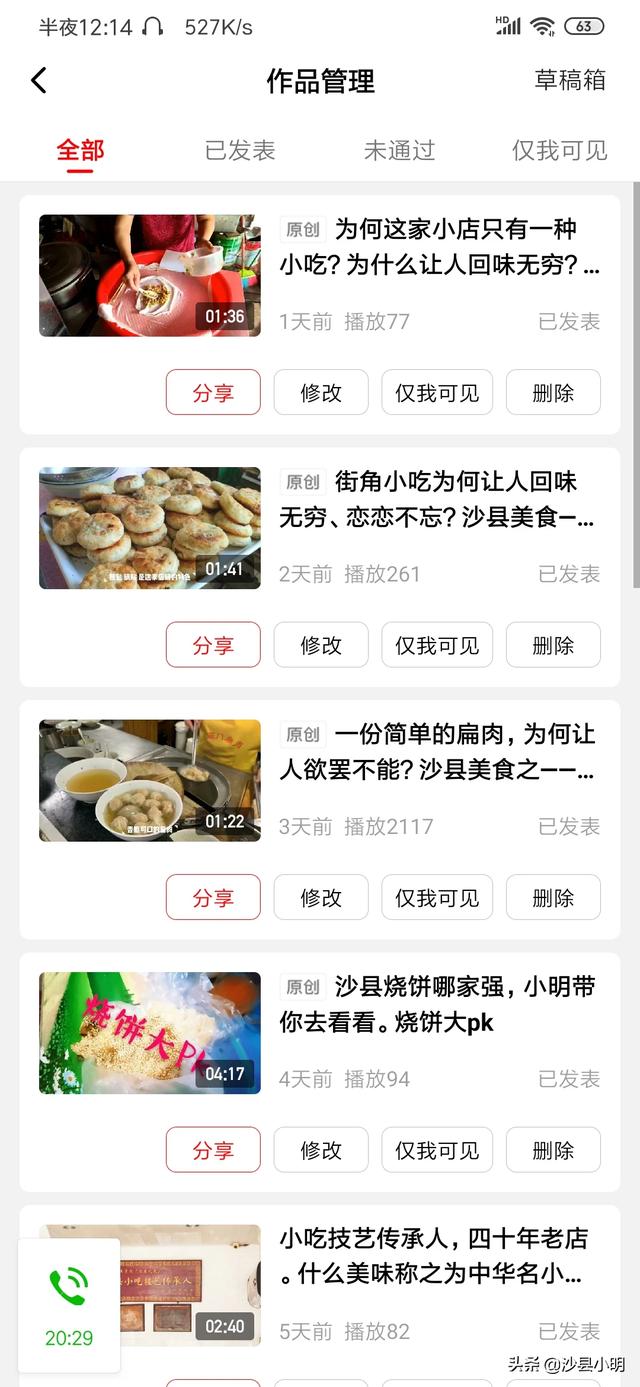Share the video with 播放77
Viewport: 640px width, 1387px height.
[213, 393]
